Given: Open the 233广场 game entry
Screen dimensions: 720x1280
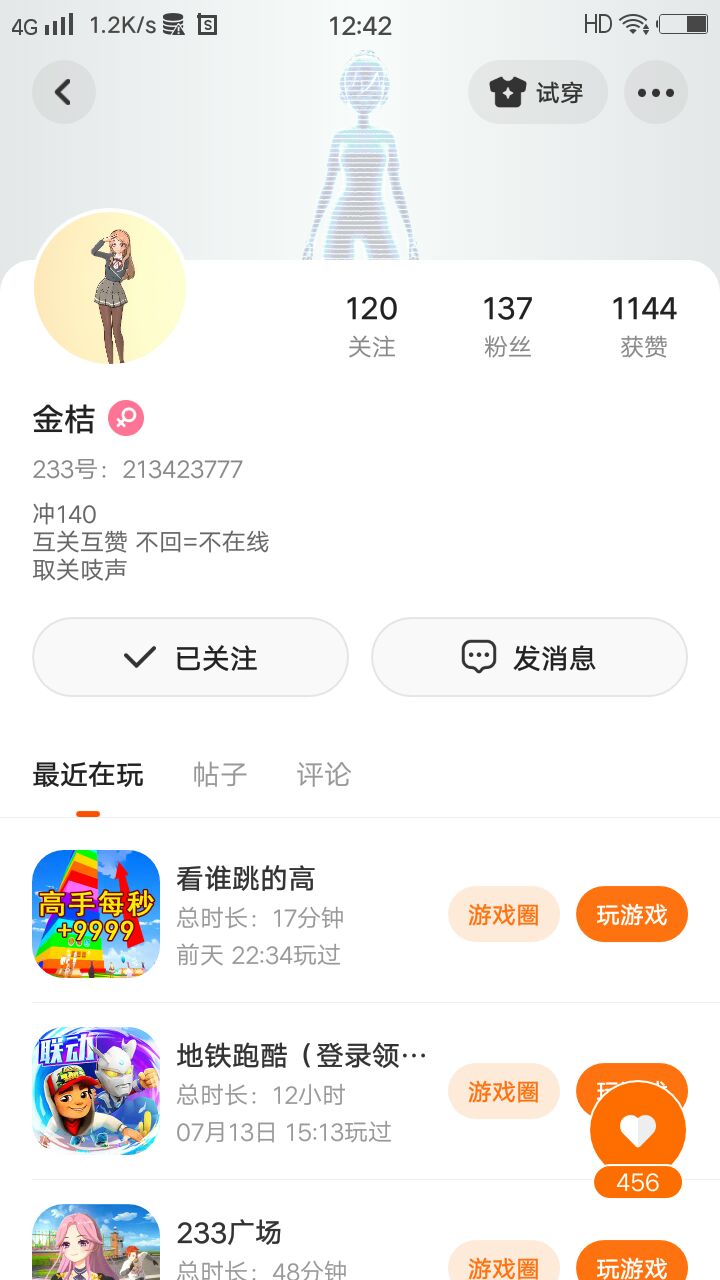Looking at the screenshot, I should (229, 1233).
